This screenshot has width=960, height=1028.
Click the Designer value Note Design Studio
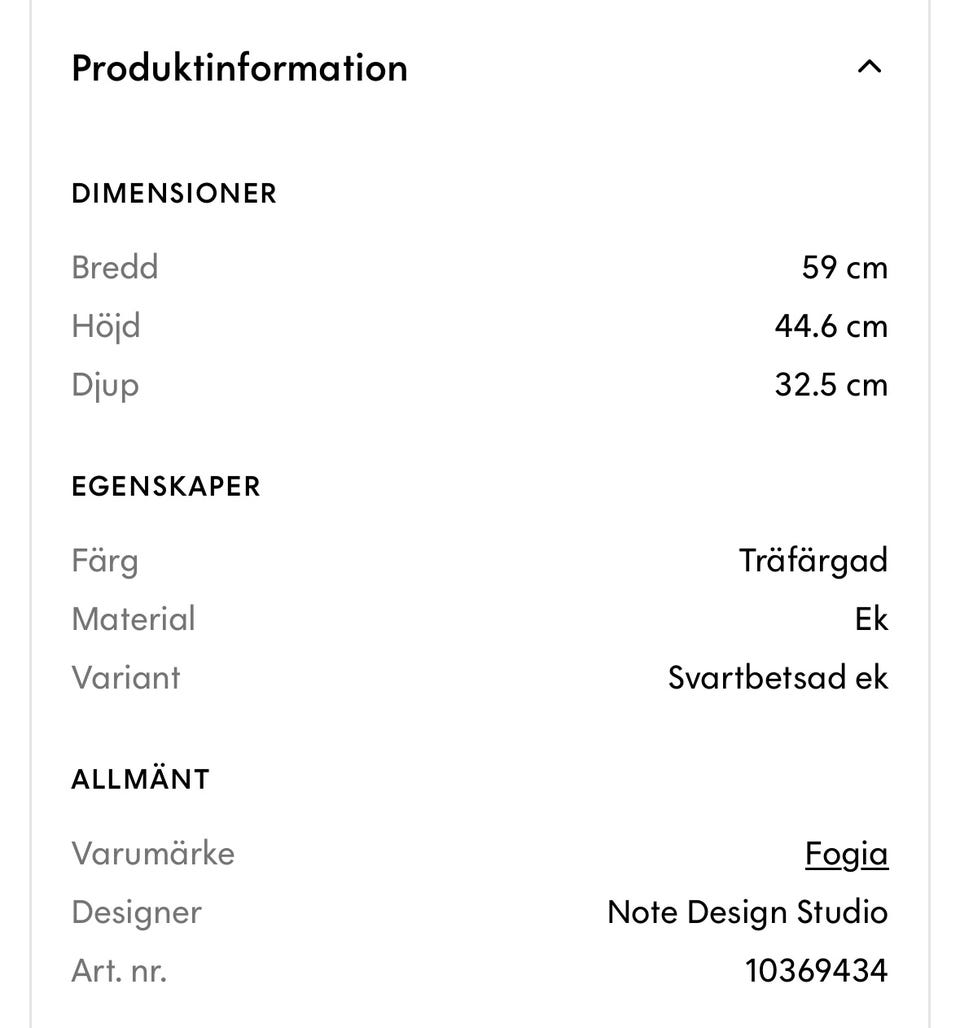click(x=747, y=911)
